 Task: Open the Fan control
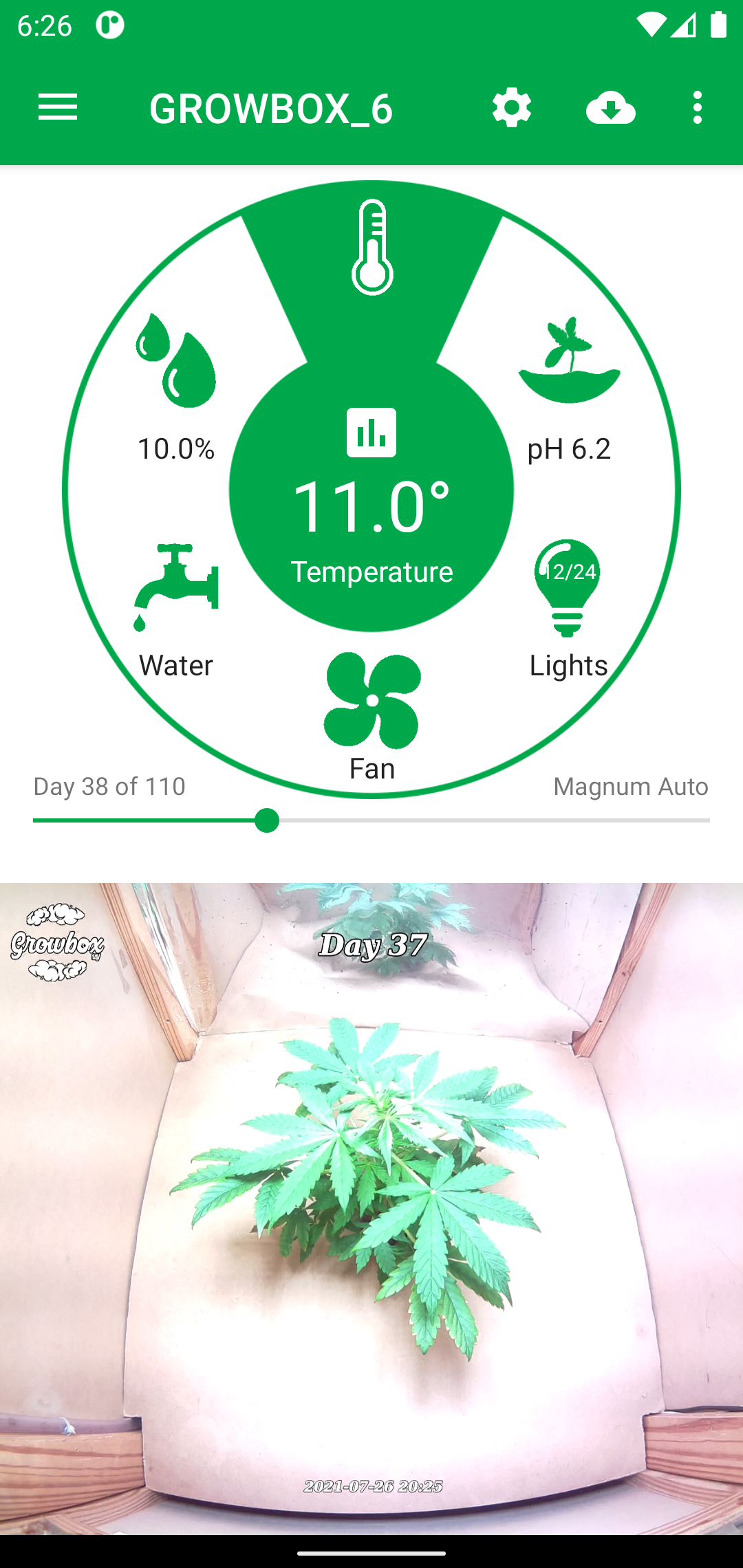click(372, 715)
